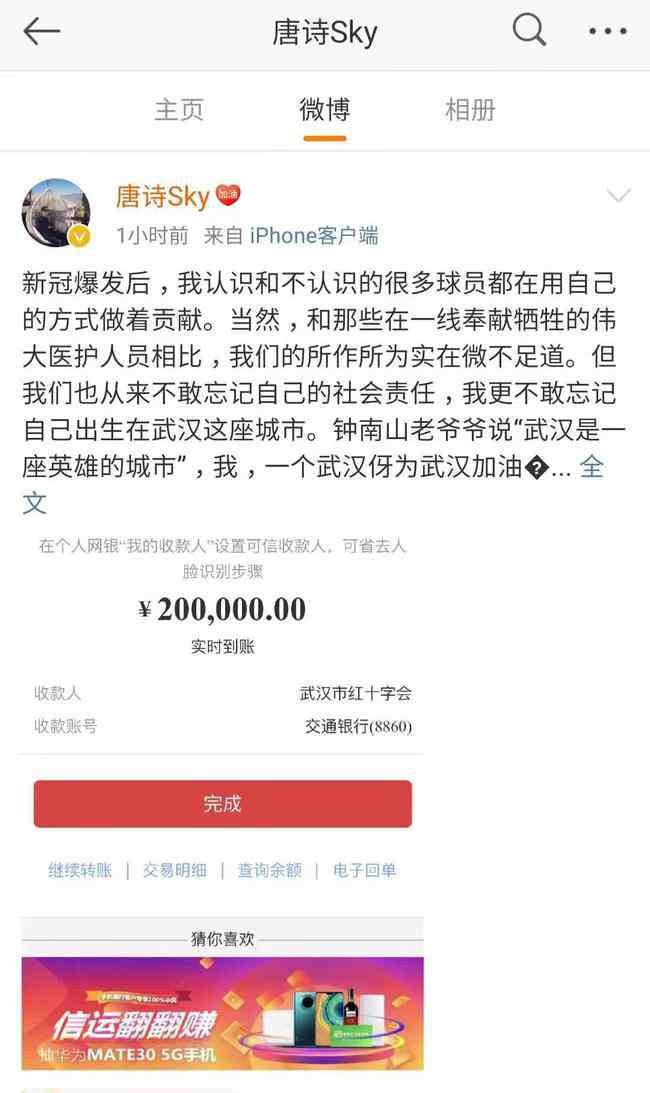Open the three-dot overflow menu
Viewport: 650px width, 1093px height.
tap(607, 32)
